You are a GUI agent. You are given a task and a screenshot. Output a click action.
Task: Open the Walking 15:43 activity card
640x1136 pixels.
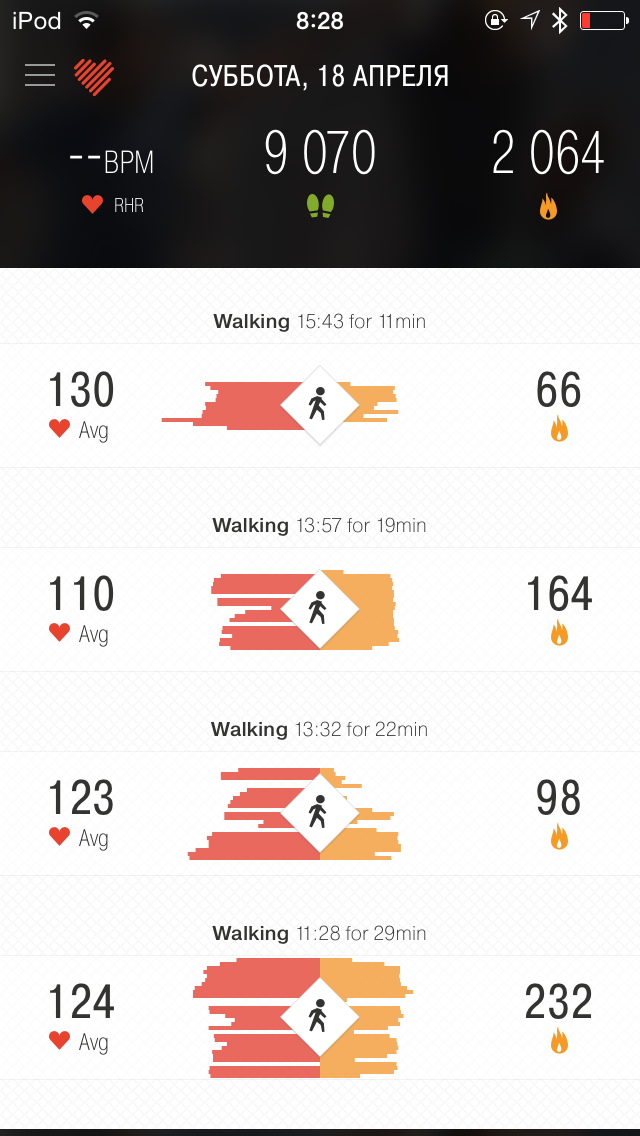click(x=319, y=405)
